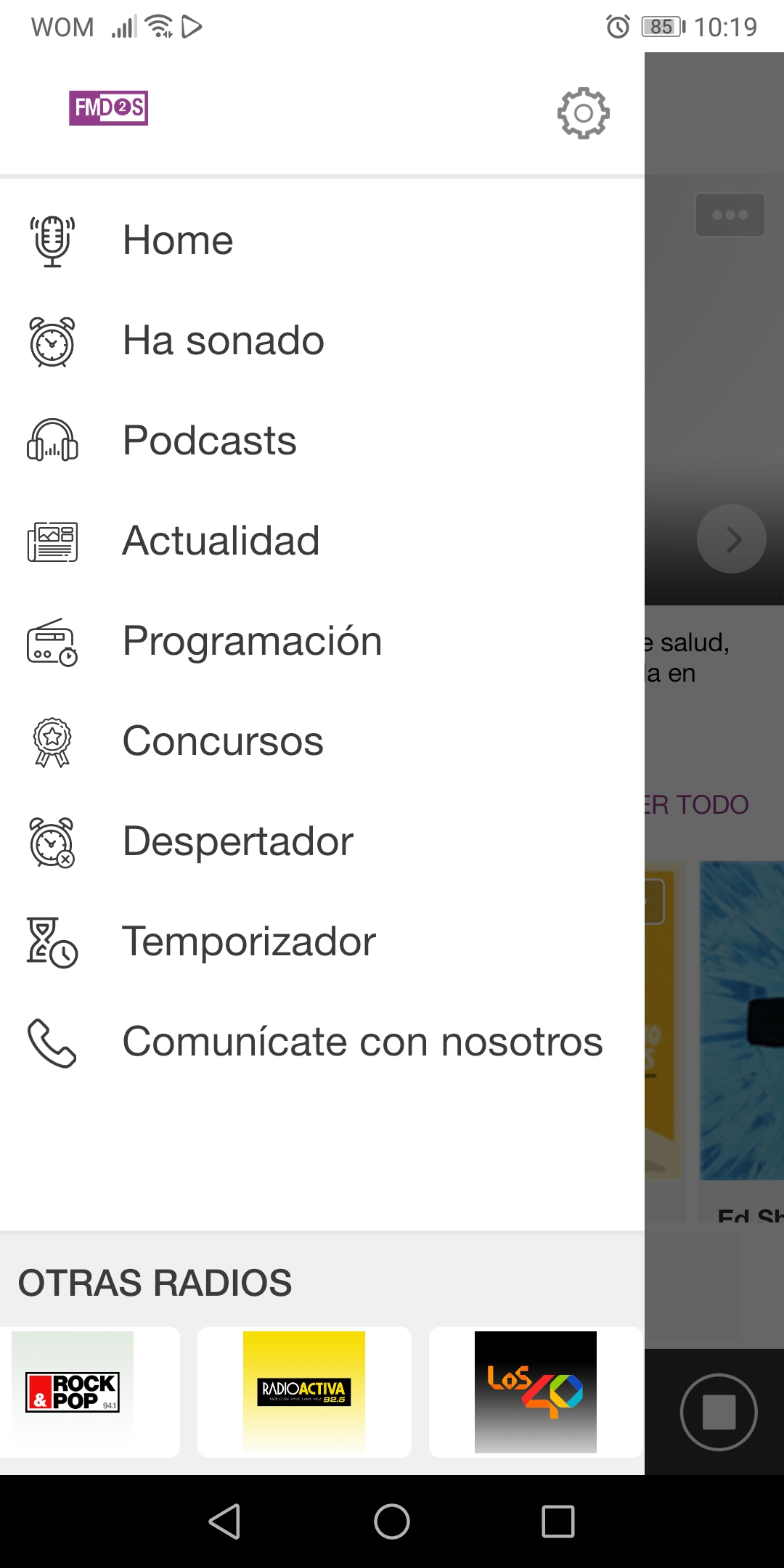This screenshot has height=1568, width=784.
Task: Browse Podcasts
Action: (209, 441)
